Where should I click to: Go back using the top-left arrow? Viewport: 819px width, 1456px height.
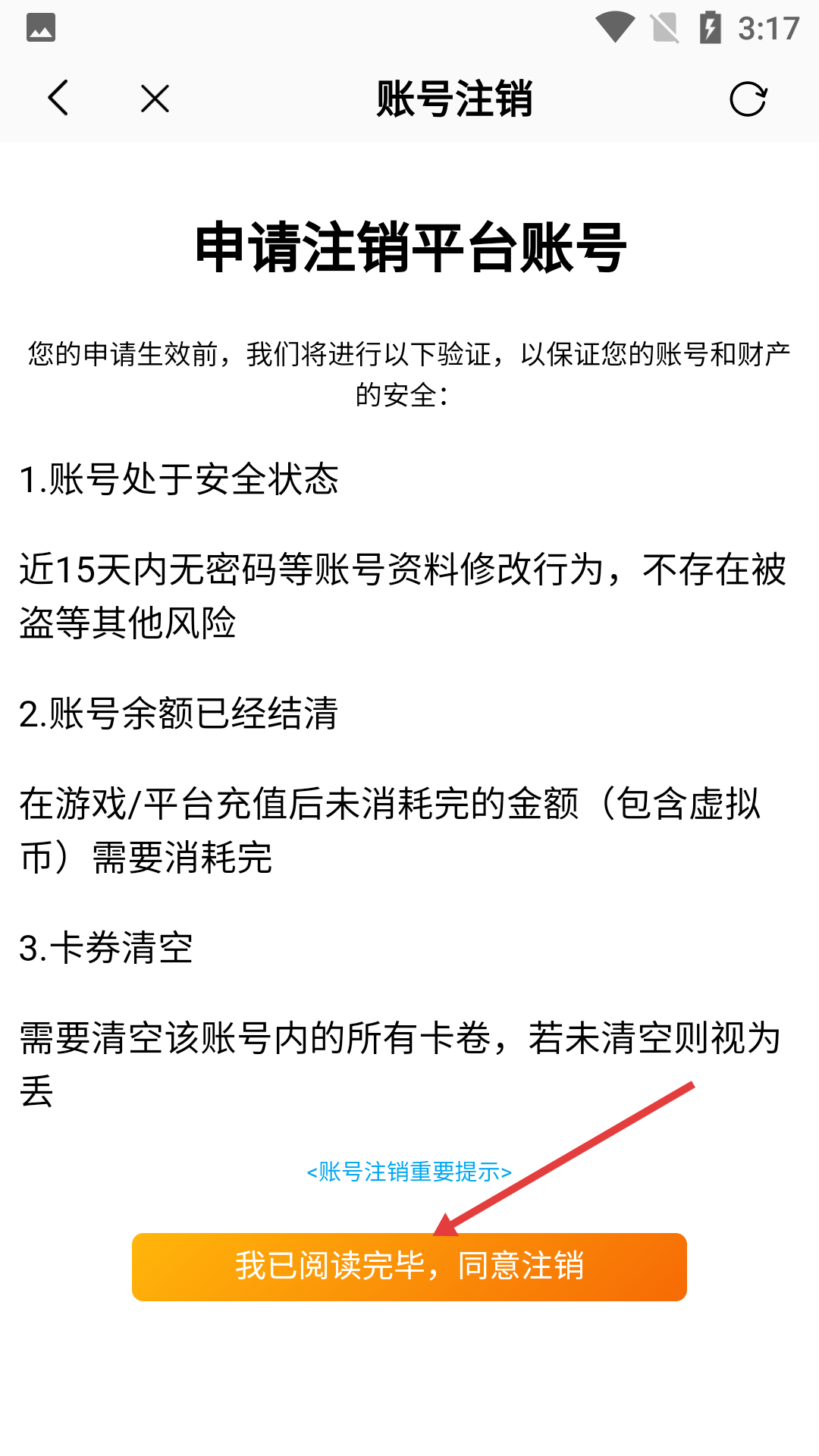(x=58, y=99)
